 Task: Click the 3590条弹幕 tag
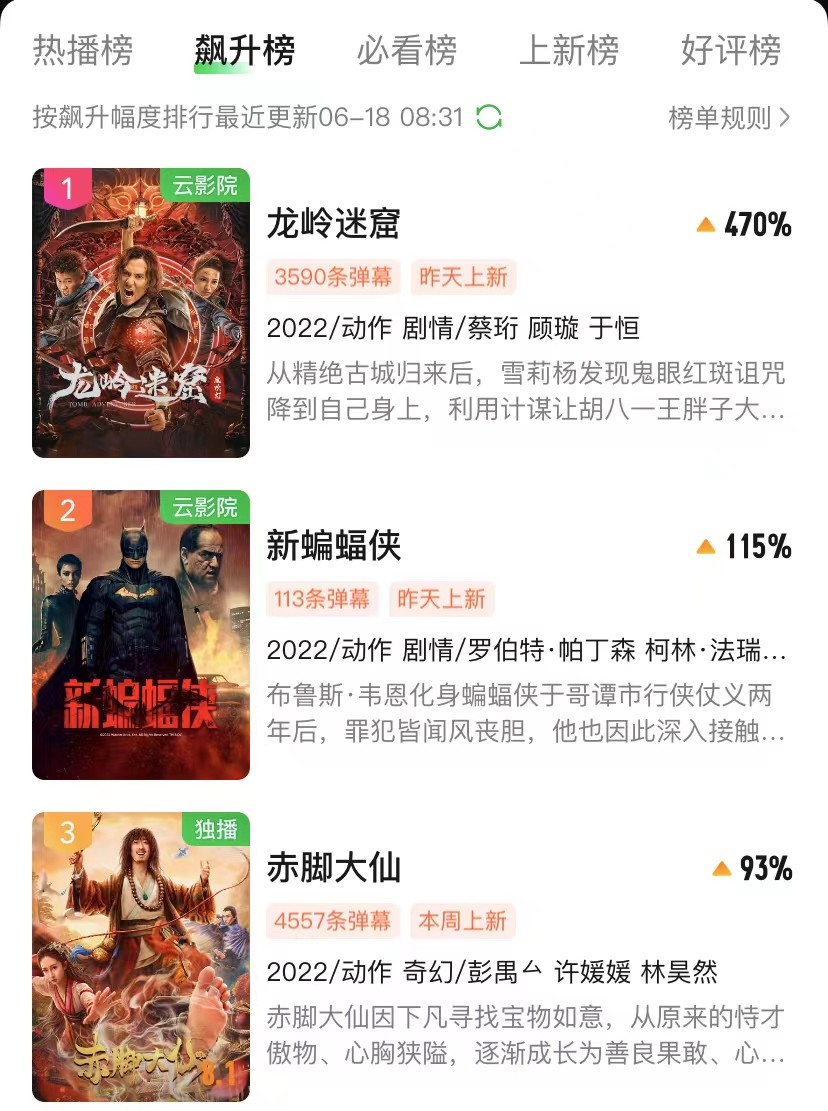(x=333, y=278)
